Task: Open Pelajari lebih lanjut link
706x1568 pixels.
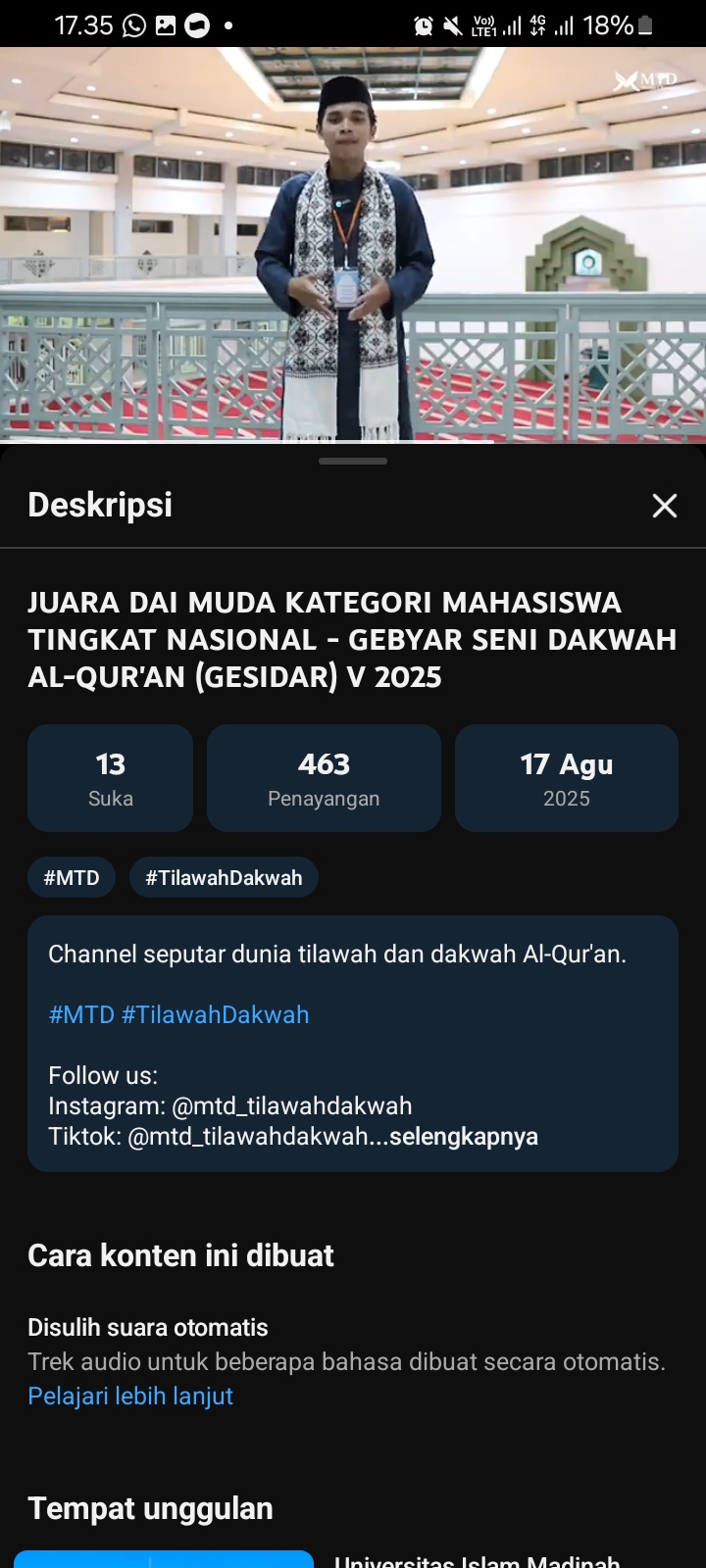Action: click(x=130, y=1396)
